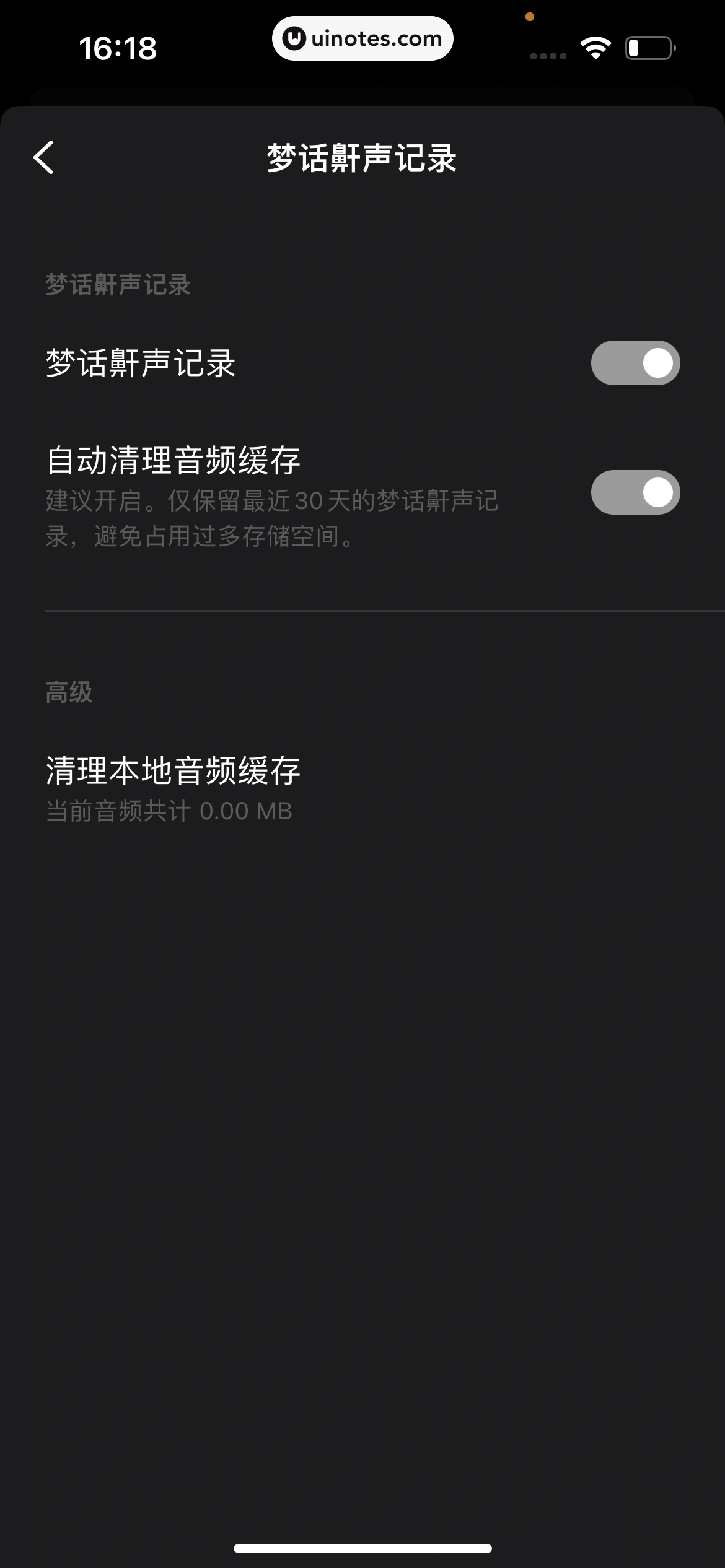Tap the cellular signal dots indicator

(x=548, y=56)
